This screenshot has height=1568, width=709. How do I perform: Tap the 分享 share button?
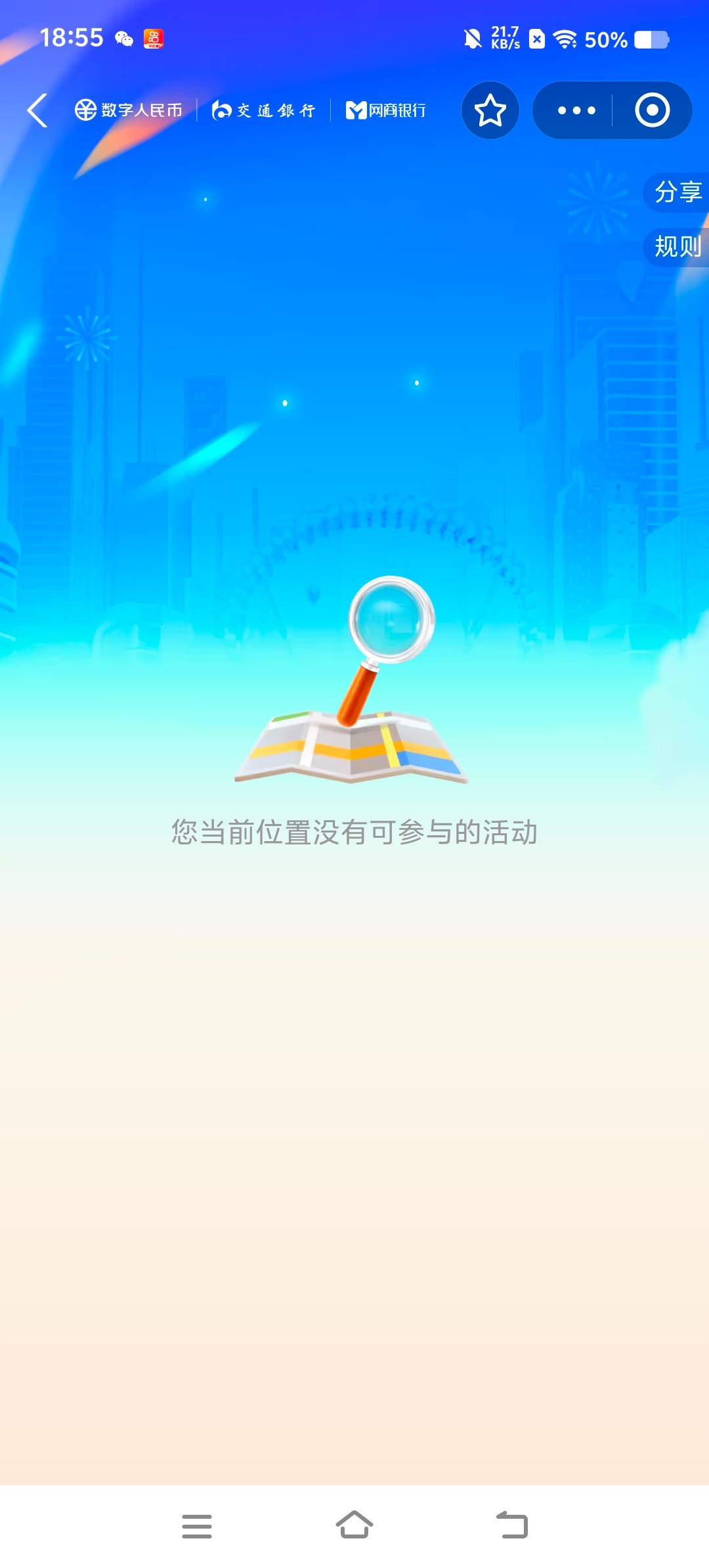coord(677,192)
